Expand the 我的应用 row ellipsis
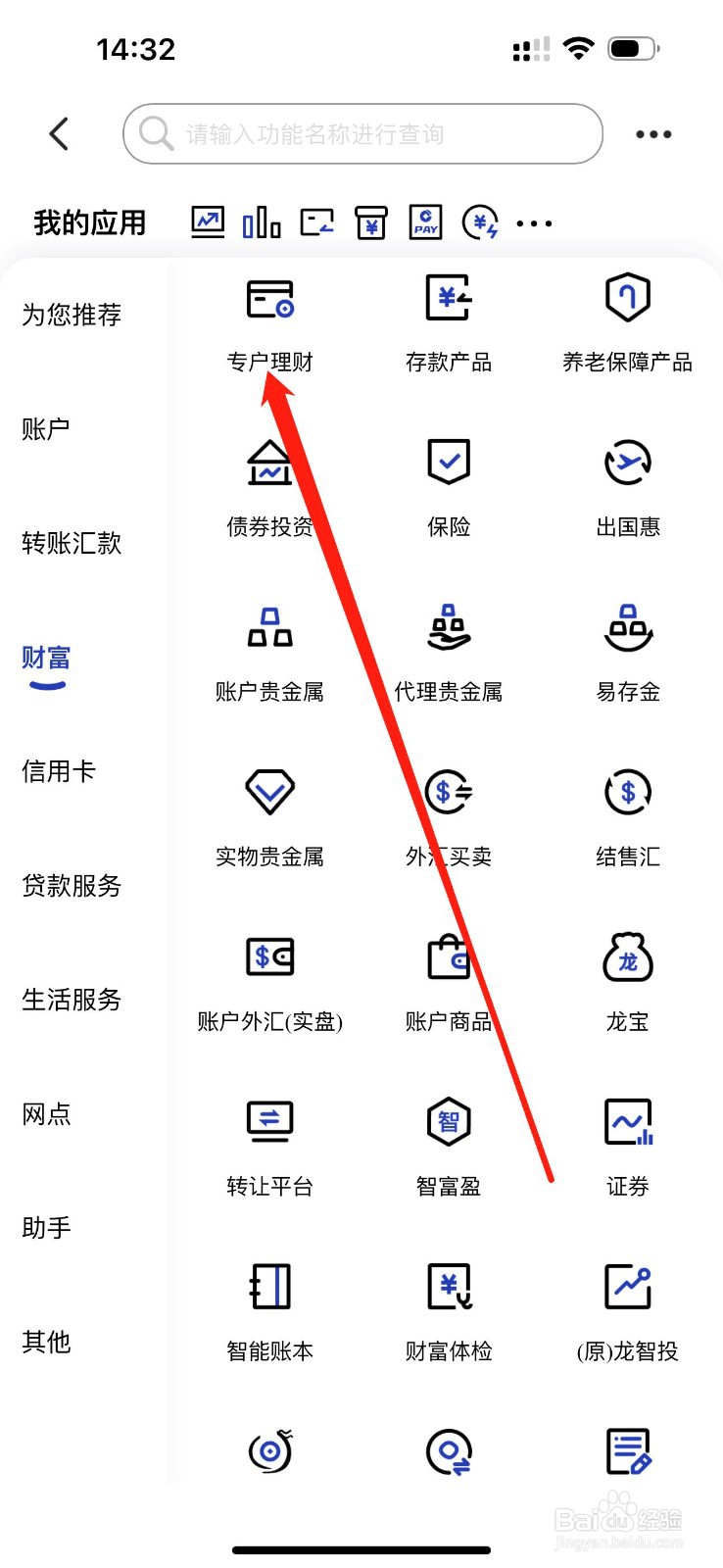 (x=533, y=223)
